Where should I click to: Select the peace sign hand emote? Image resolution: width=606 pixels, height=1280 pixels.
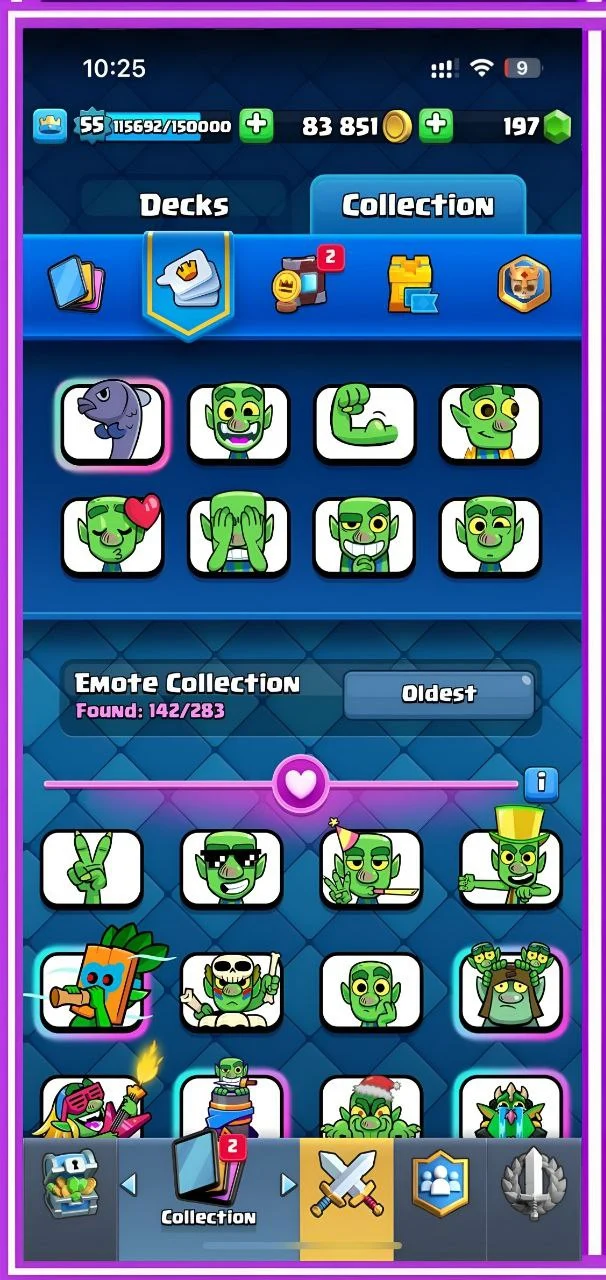pyautogui.click(x=91, y=868)
